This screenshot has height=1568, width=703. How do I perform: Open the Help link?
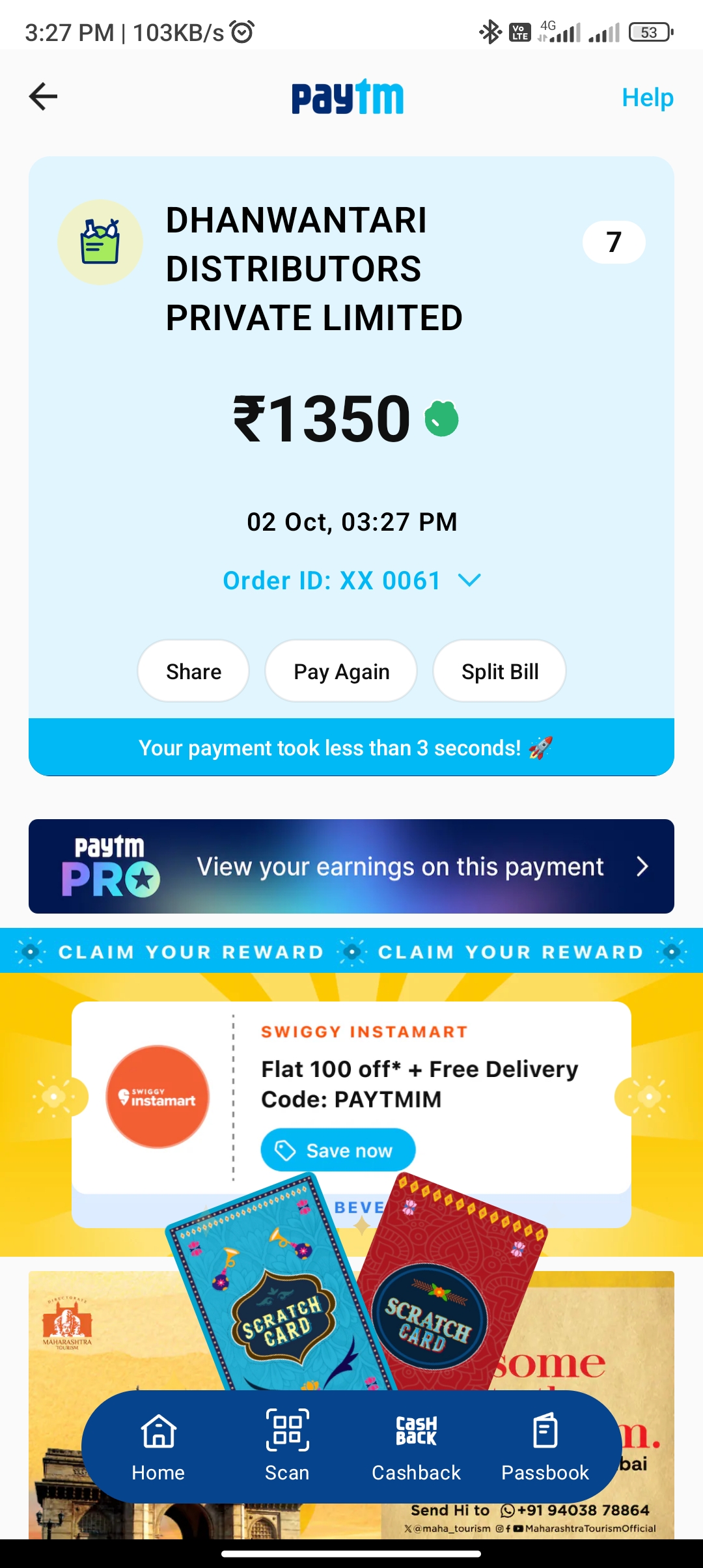click(x=647, y=98)
